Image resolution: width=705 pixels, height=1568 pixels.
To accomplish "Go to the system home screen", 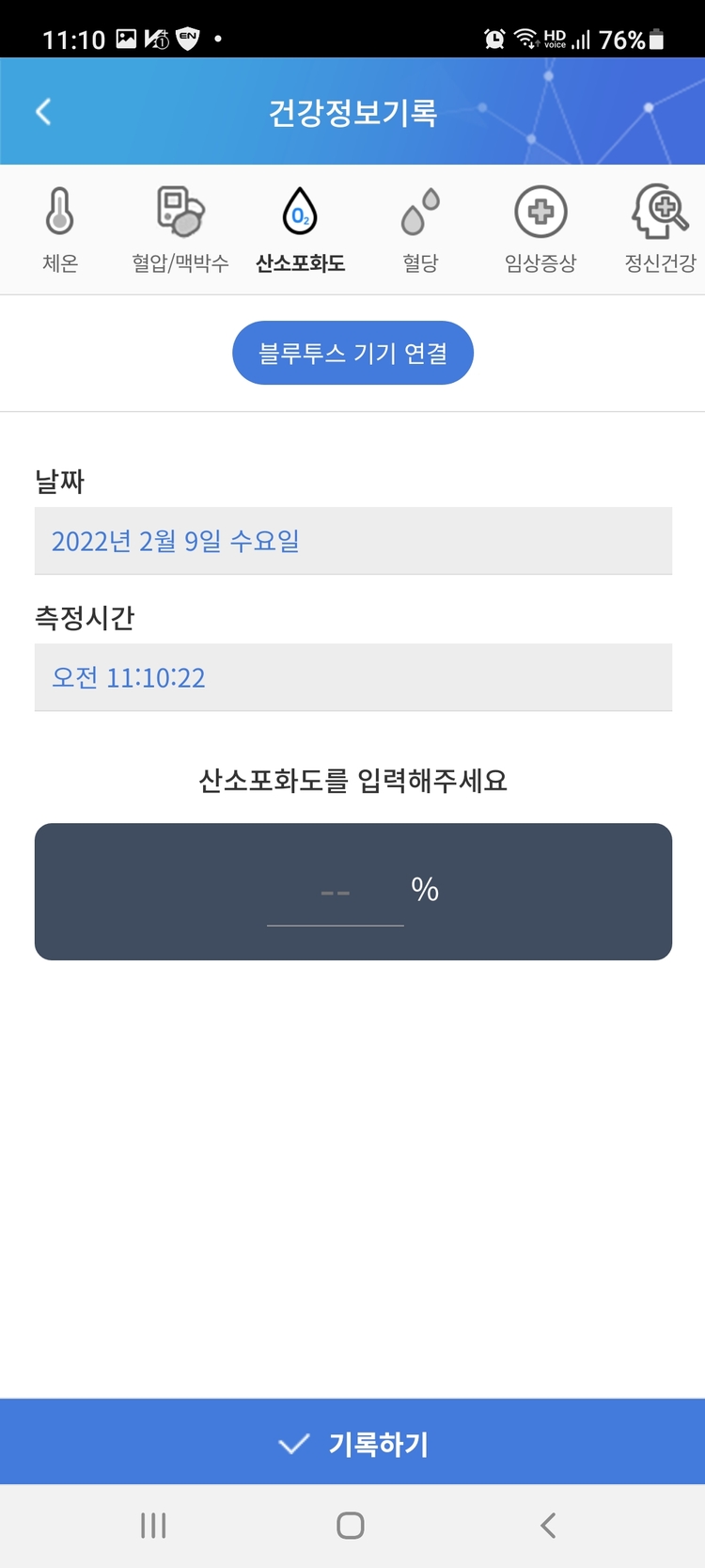I will point(351,1526).
